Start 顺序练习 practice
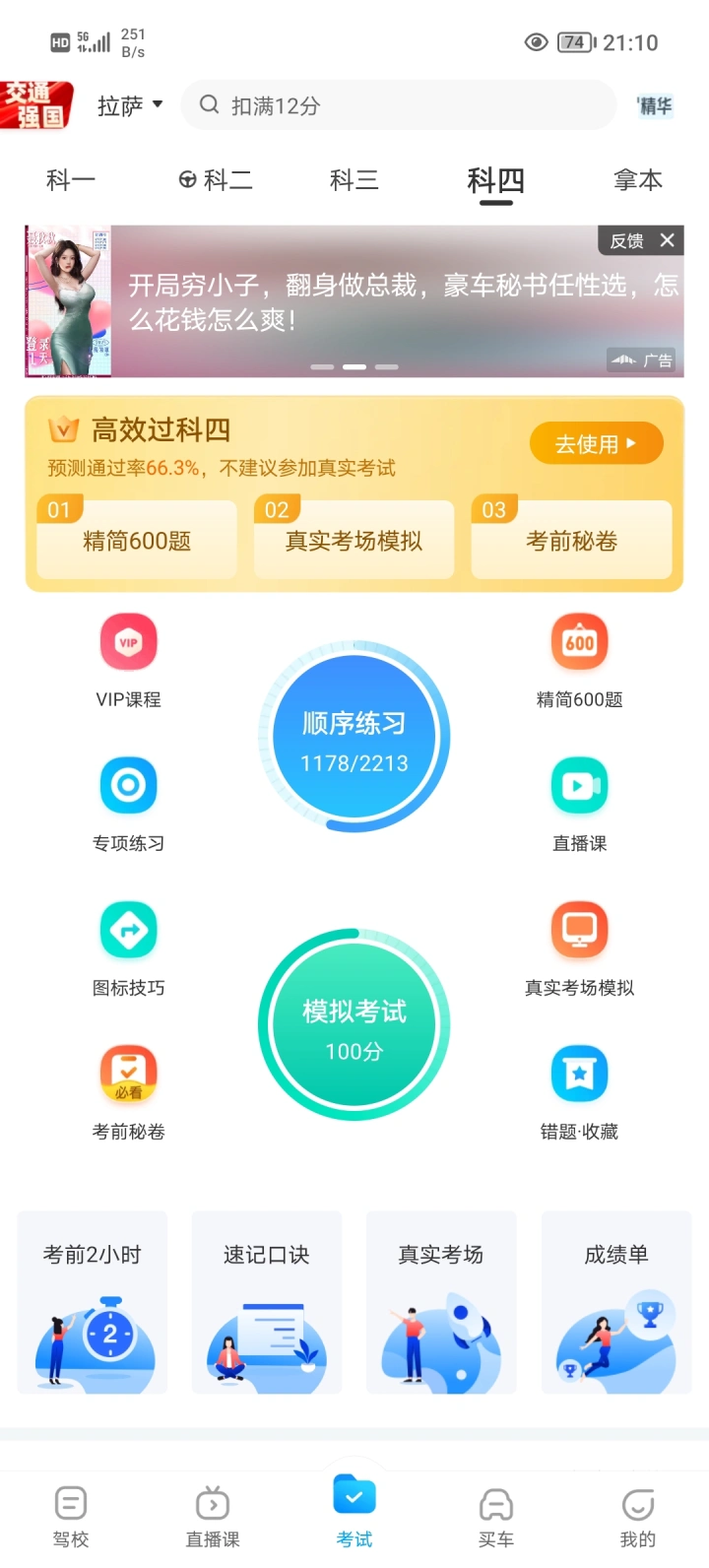Viewport: 709px width, 1568px height. click(354, 738)
